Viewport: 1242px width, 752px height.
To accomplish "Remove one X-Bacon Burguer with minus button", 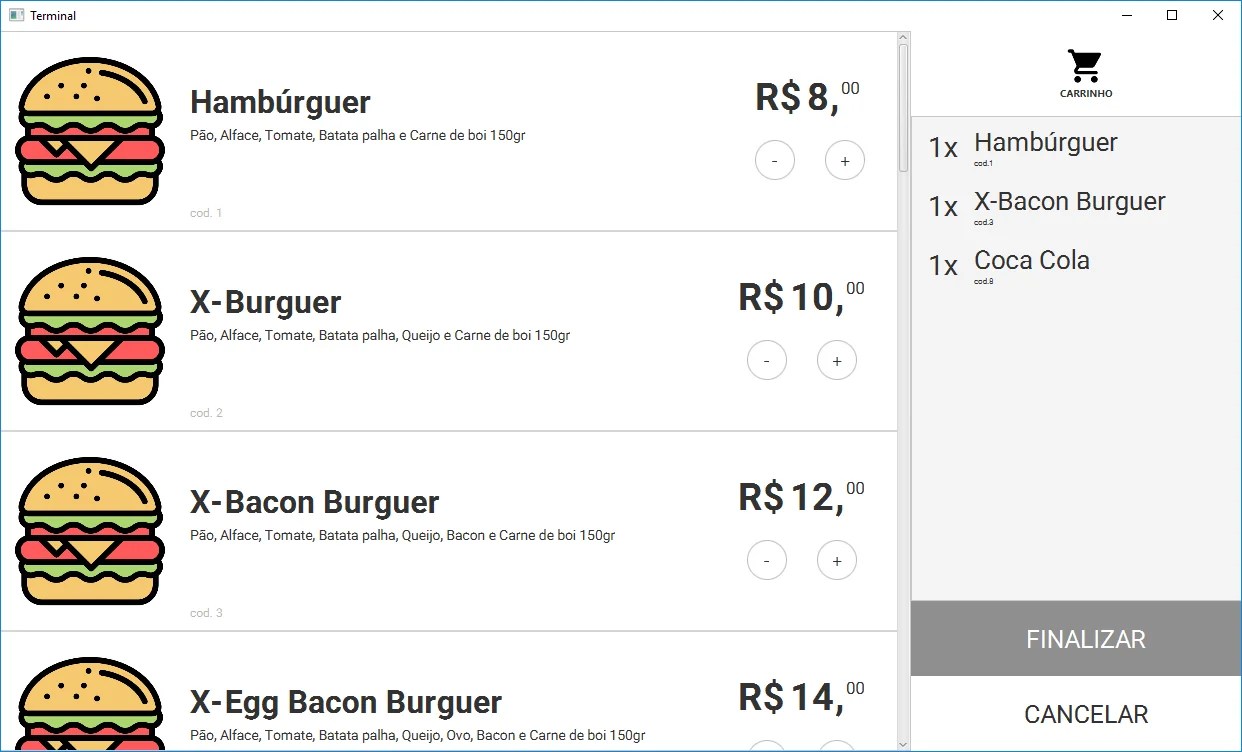I will coord(766,560).
